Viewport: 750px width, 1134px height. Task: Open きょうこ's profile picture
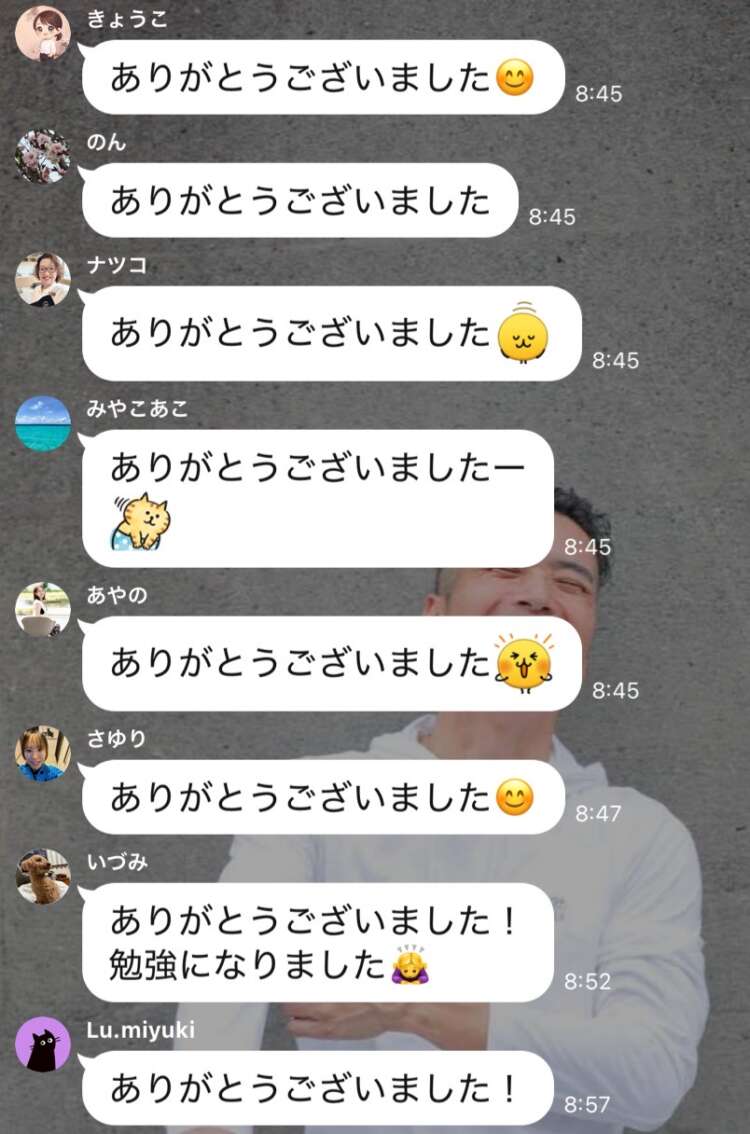43,34
